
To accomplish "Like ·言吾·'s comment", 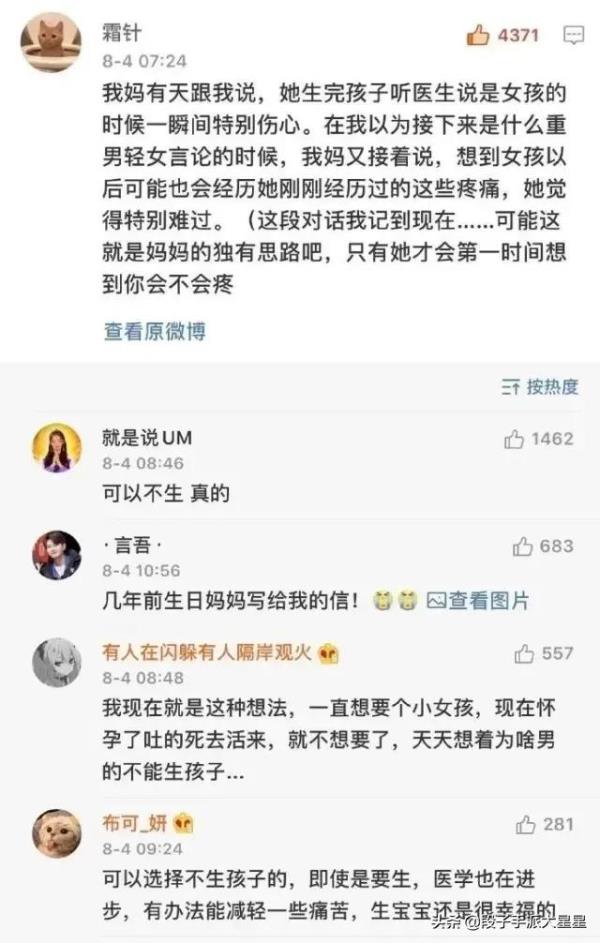I will [x=522, y=546].
